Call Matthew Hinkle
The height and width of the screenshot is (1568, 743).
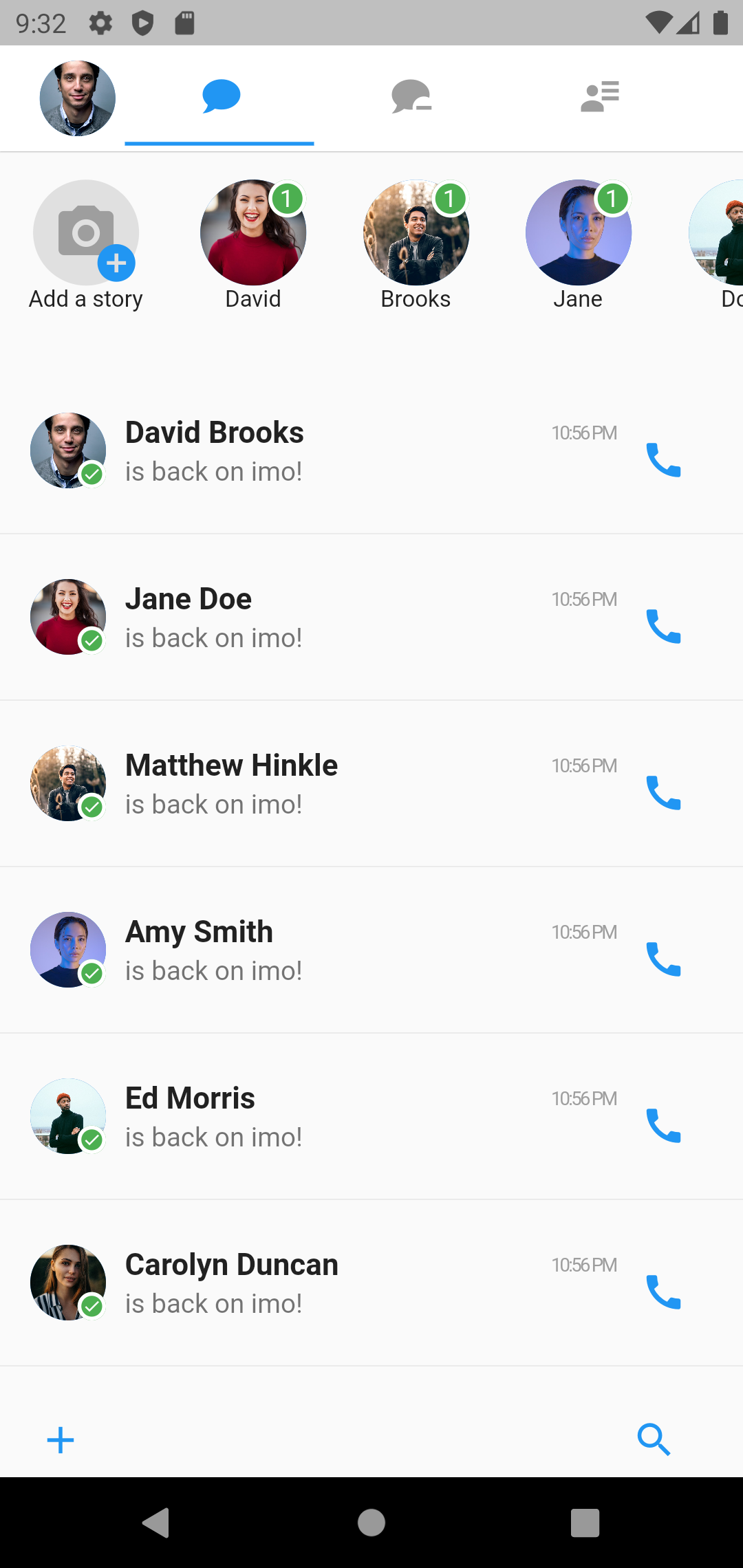click(663, 793)
